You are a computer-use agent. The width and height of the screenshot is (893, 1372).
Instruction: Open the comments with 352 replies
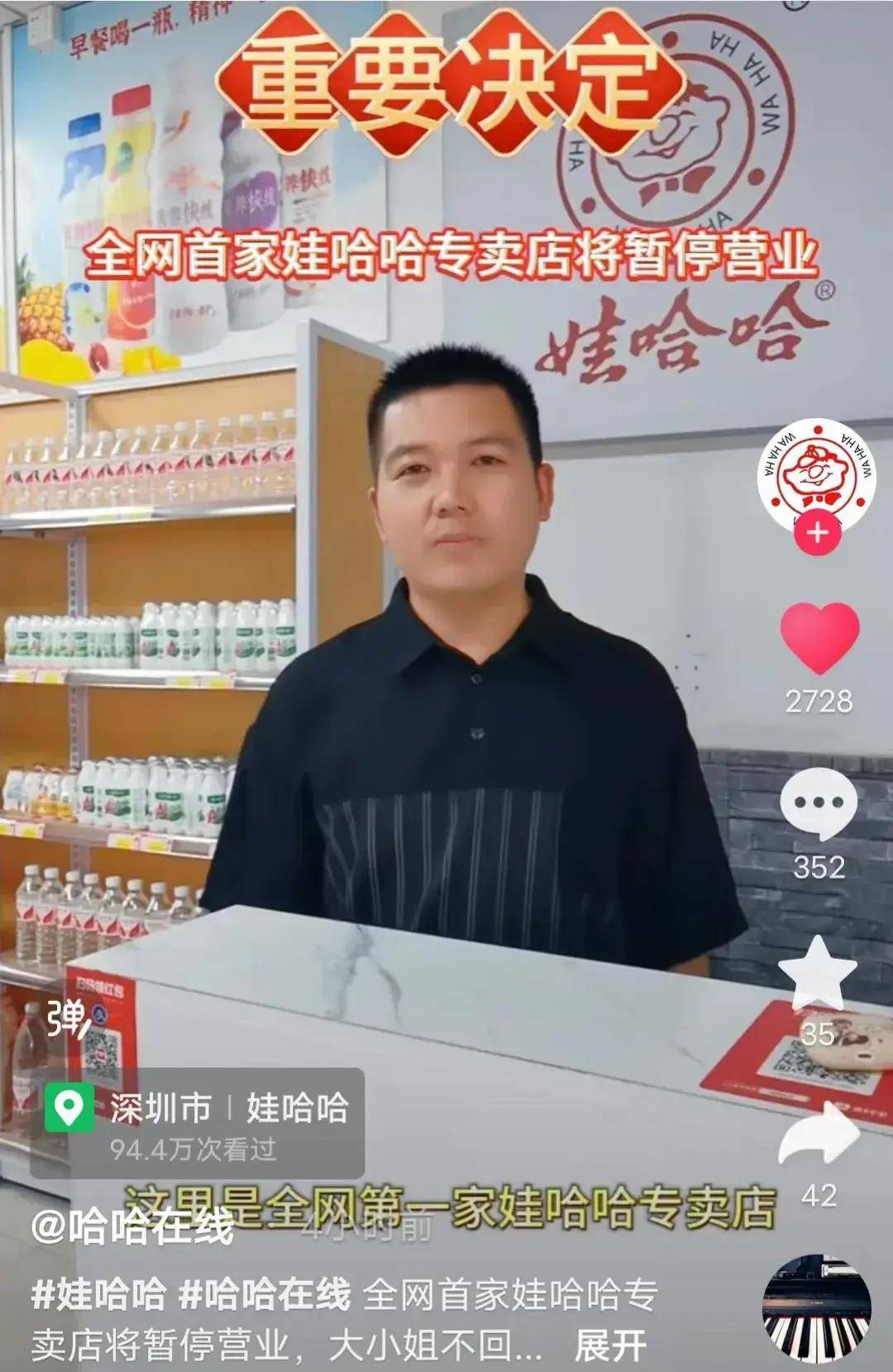[x=819, y=803]
